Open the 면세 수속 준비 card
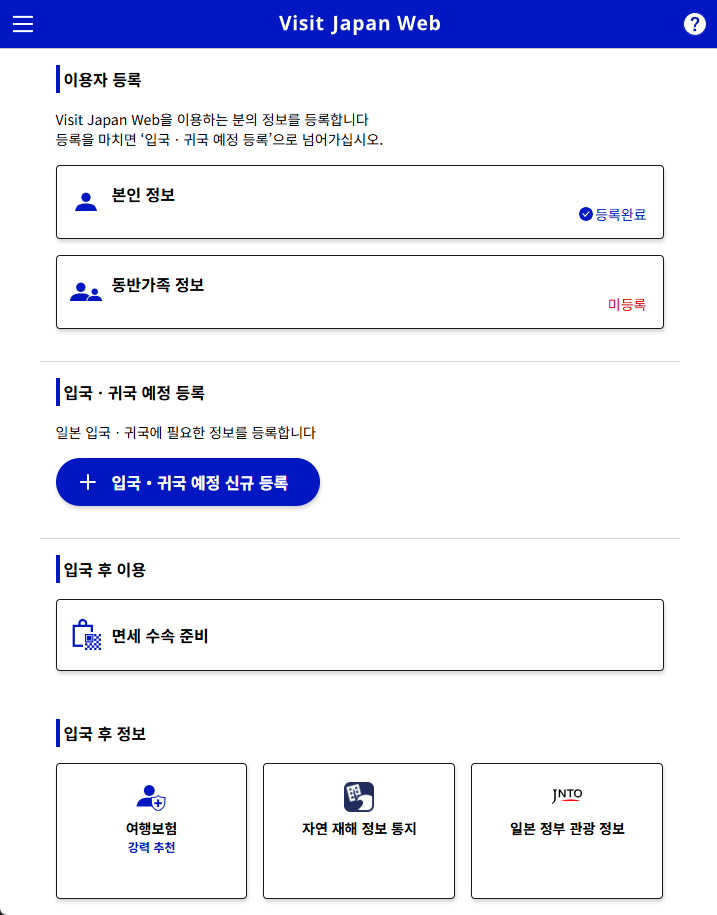This screenshot has width=717, height=915. (360, 635)
